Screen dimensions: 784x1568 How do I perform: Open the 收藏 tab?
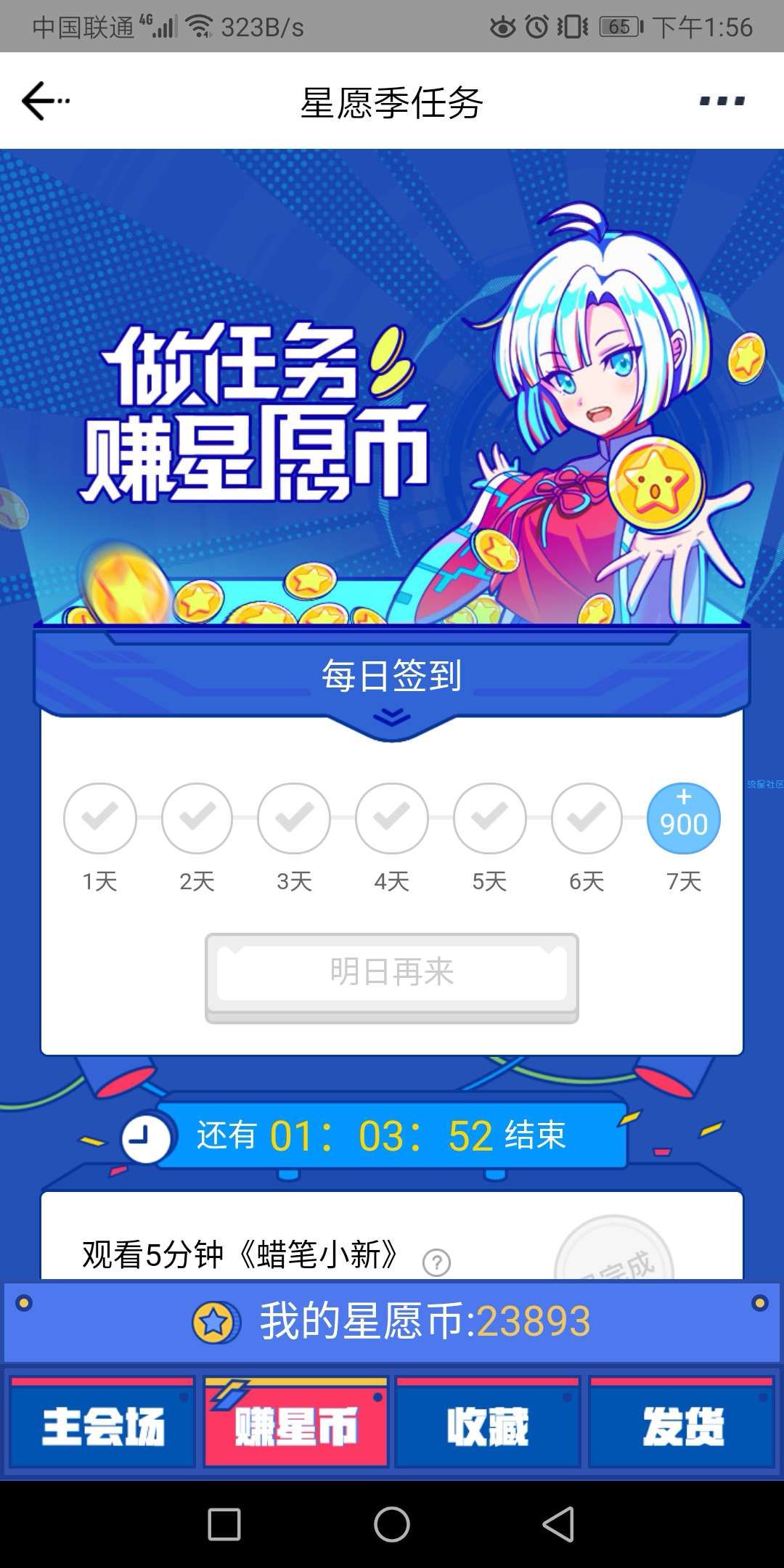[x=488, y=1426]
